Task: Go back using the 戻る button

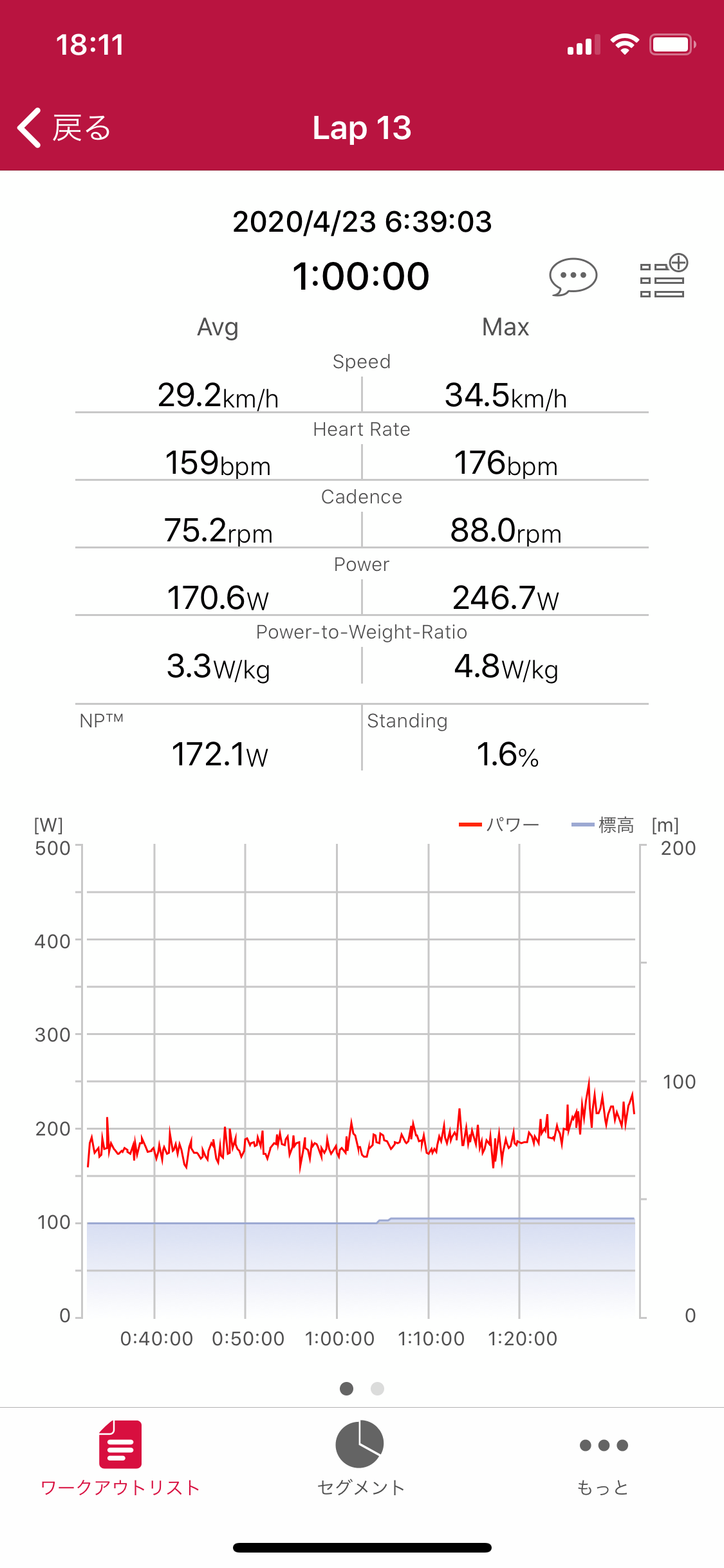Action: (x=64, y=127)
